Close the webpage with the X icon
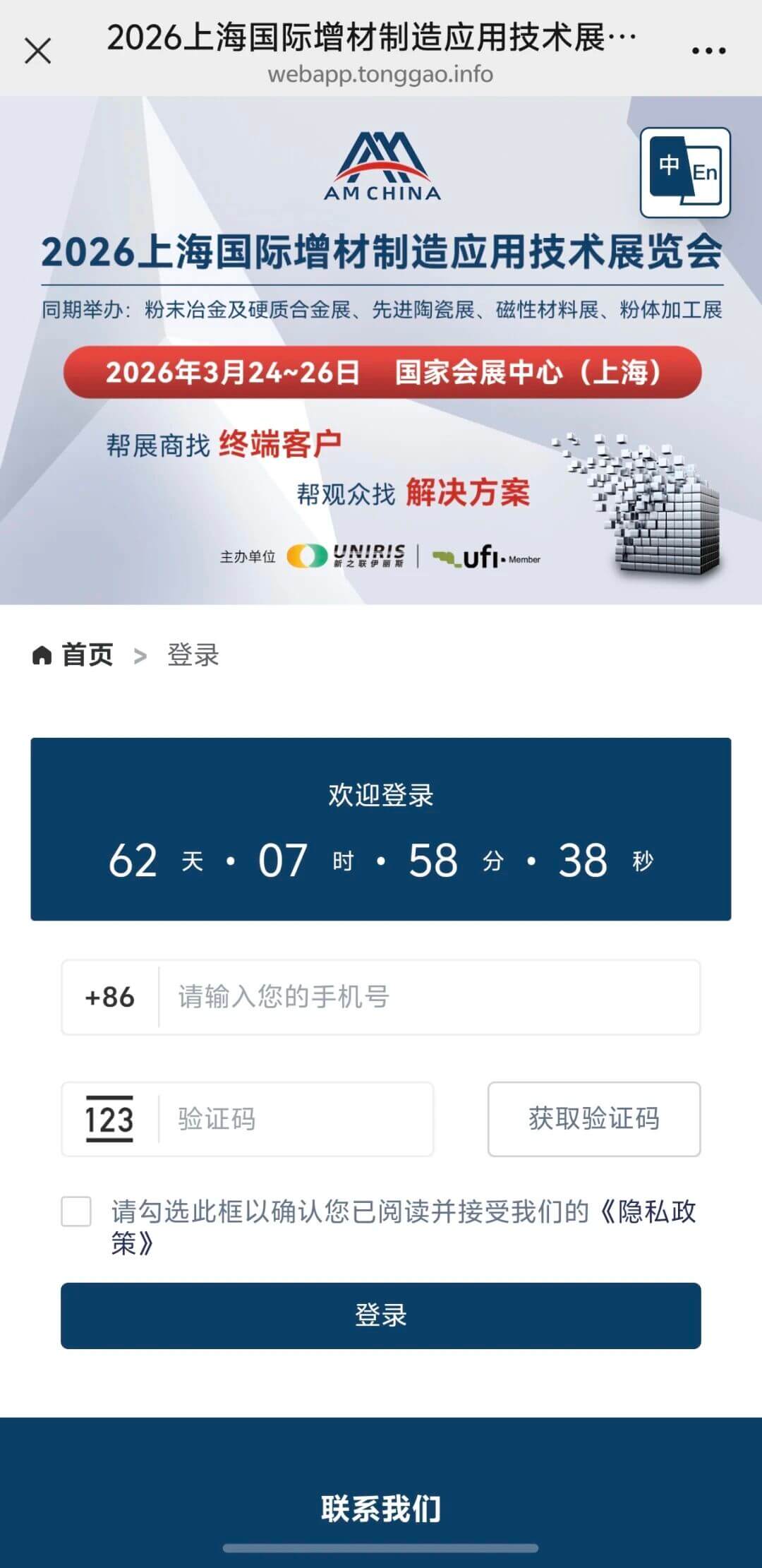The width and height of the screenshot is (762, 1568). 37,51
